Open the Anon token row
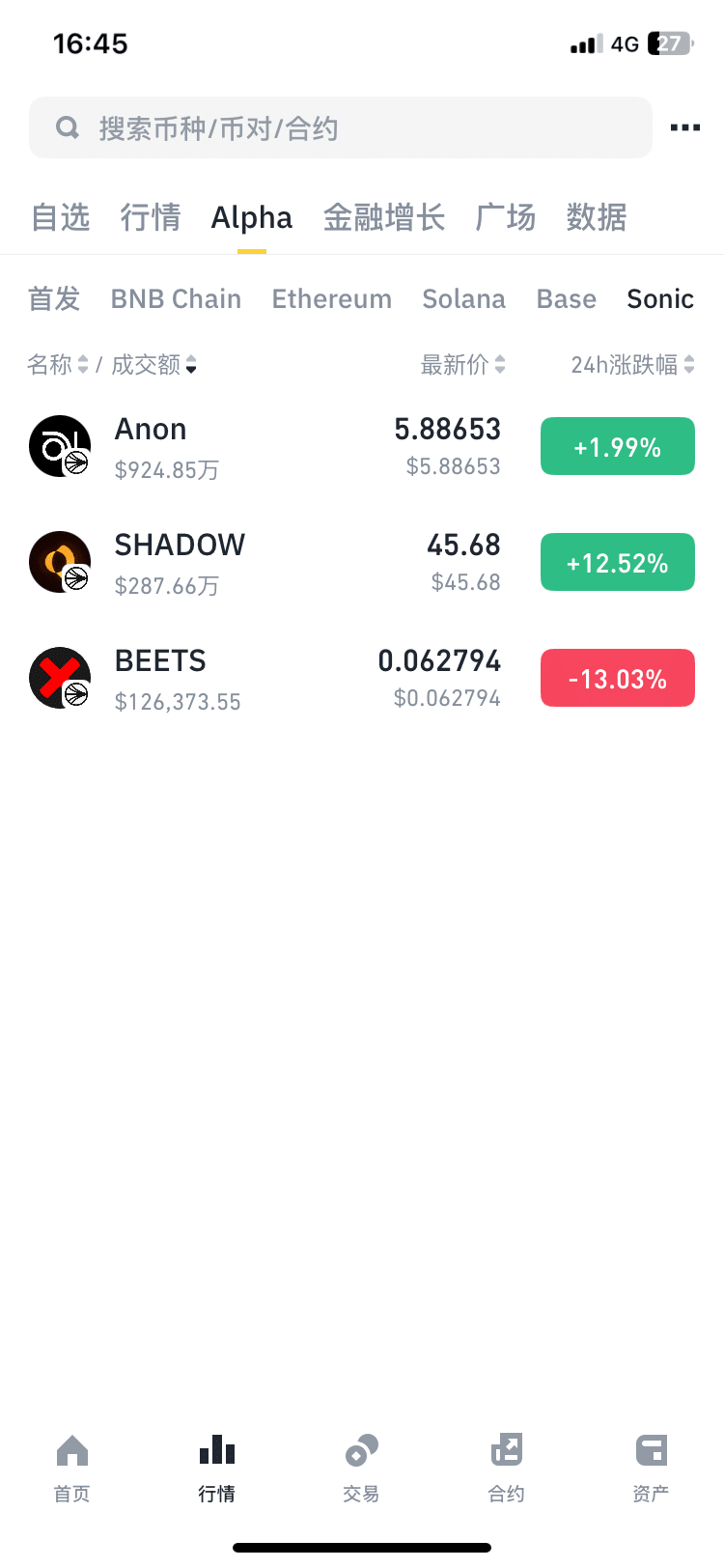 362,446
